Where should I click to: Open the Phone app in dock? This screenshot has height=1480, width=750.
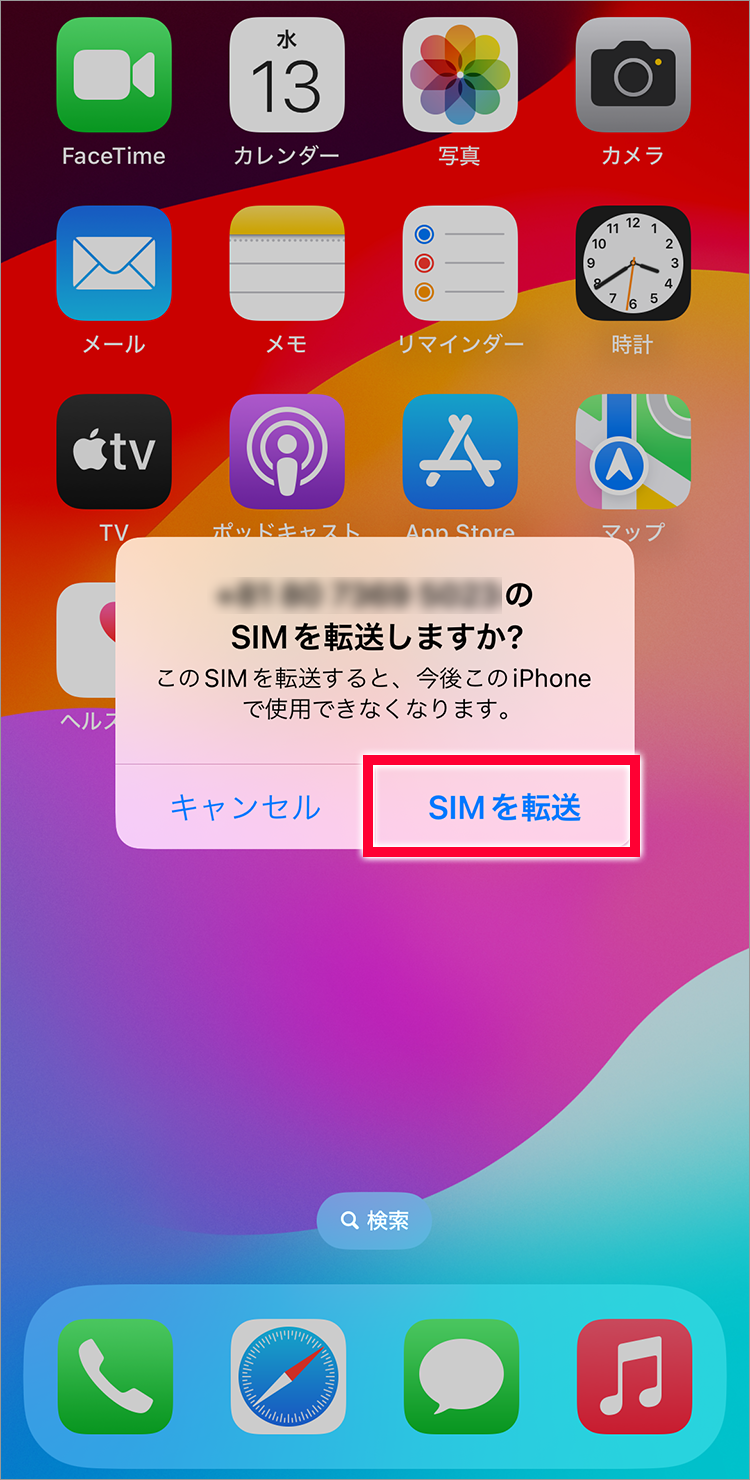114,1376
